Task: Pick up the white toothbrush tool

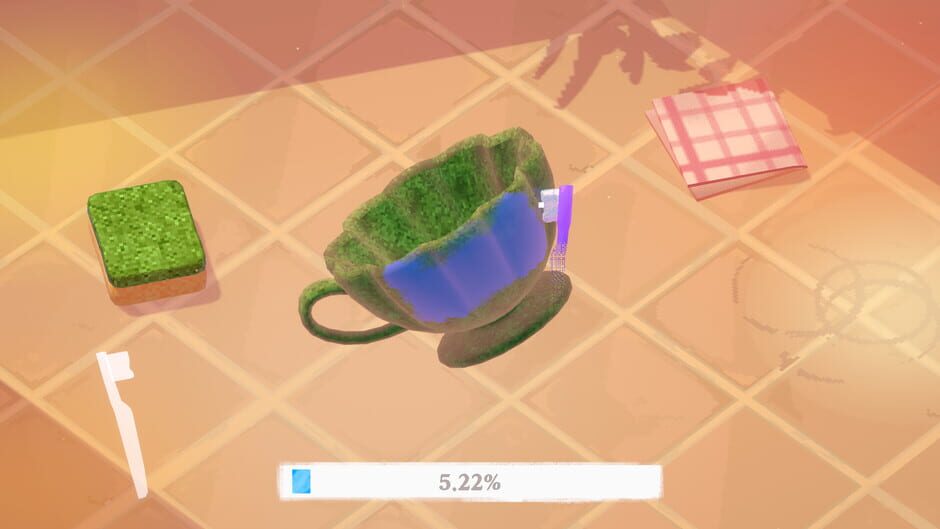Action: 124,421
